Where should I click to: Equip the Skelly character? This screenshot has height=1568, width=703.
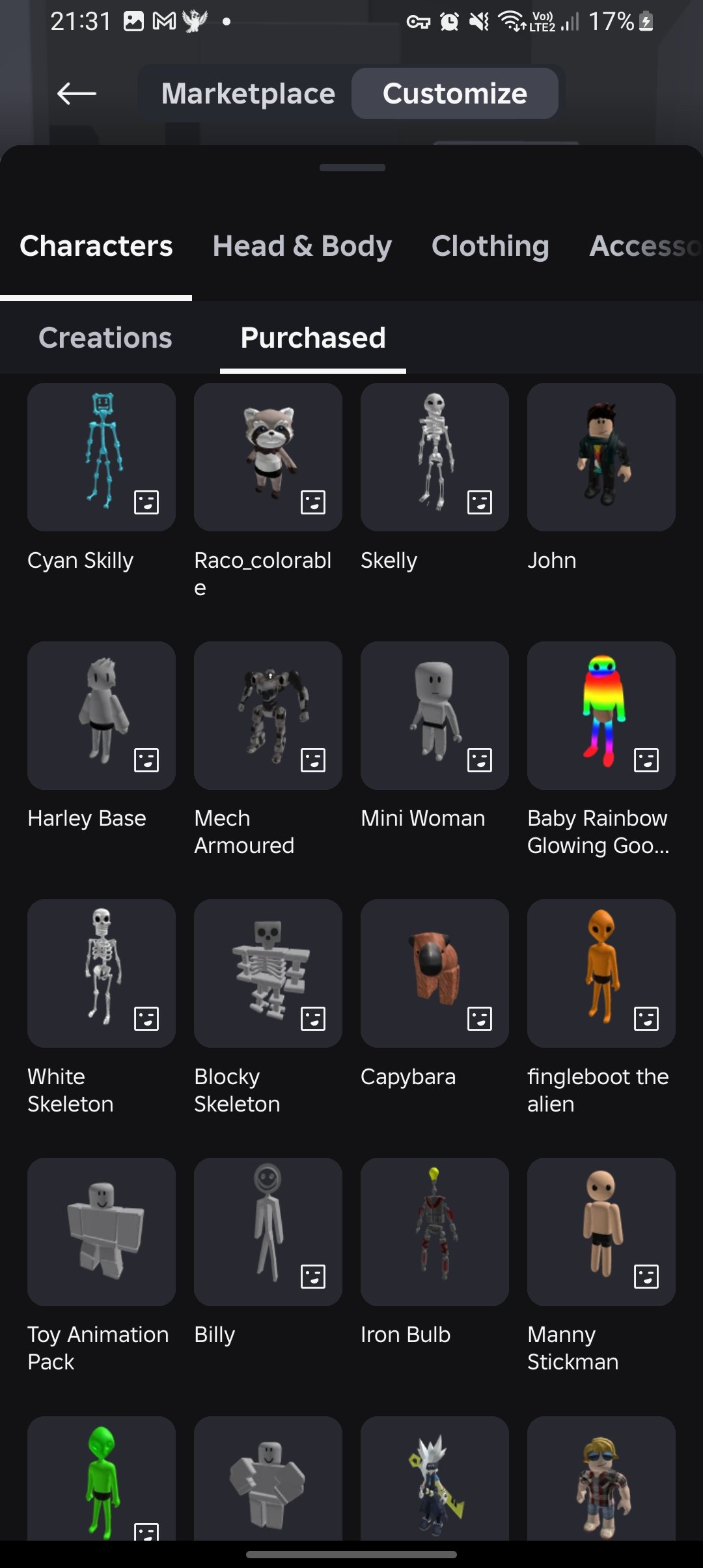coord(435,457)
